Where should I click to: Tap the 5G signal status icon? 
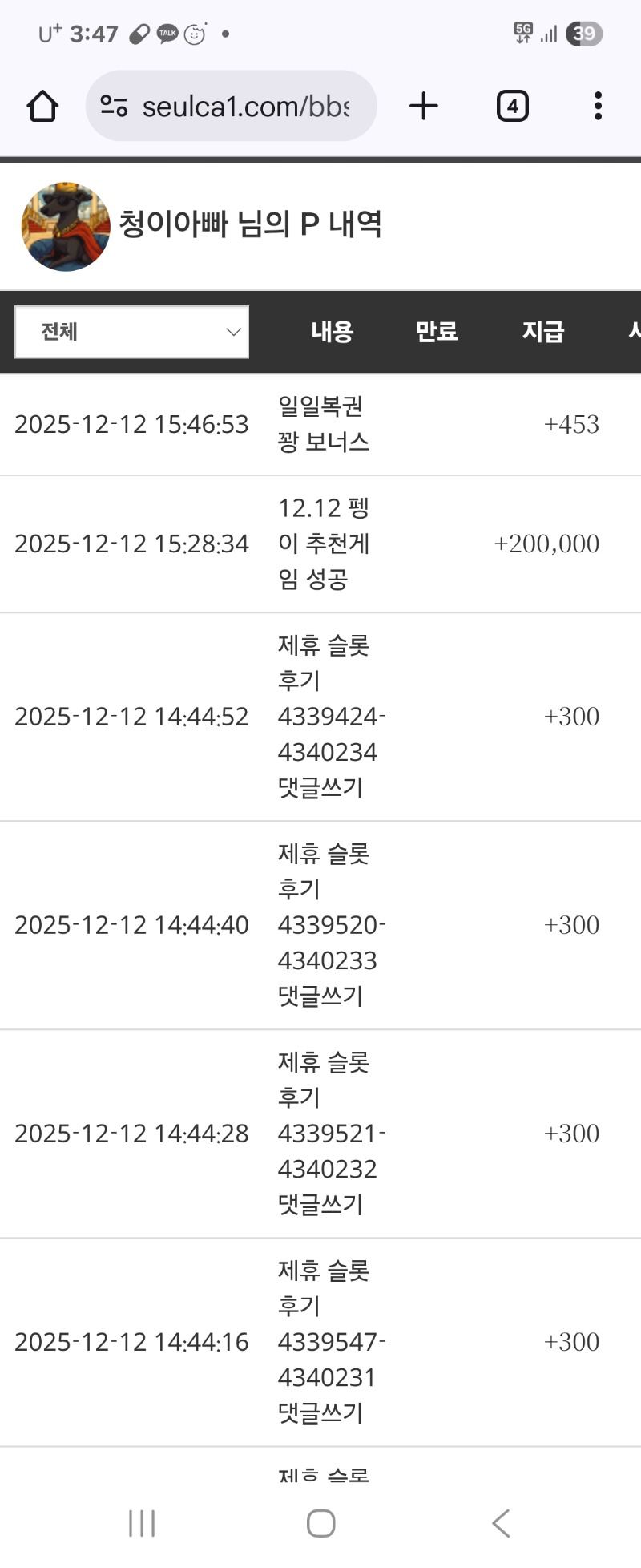(x=522, y=33)
